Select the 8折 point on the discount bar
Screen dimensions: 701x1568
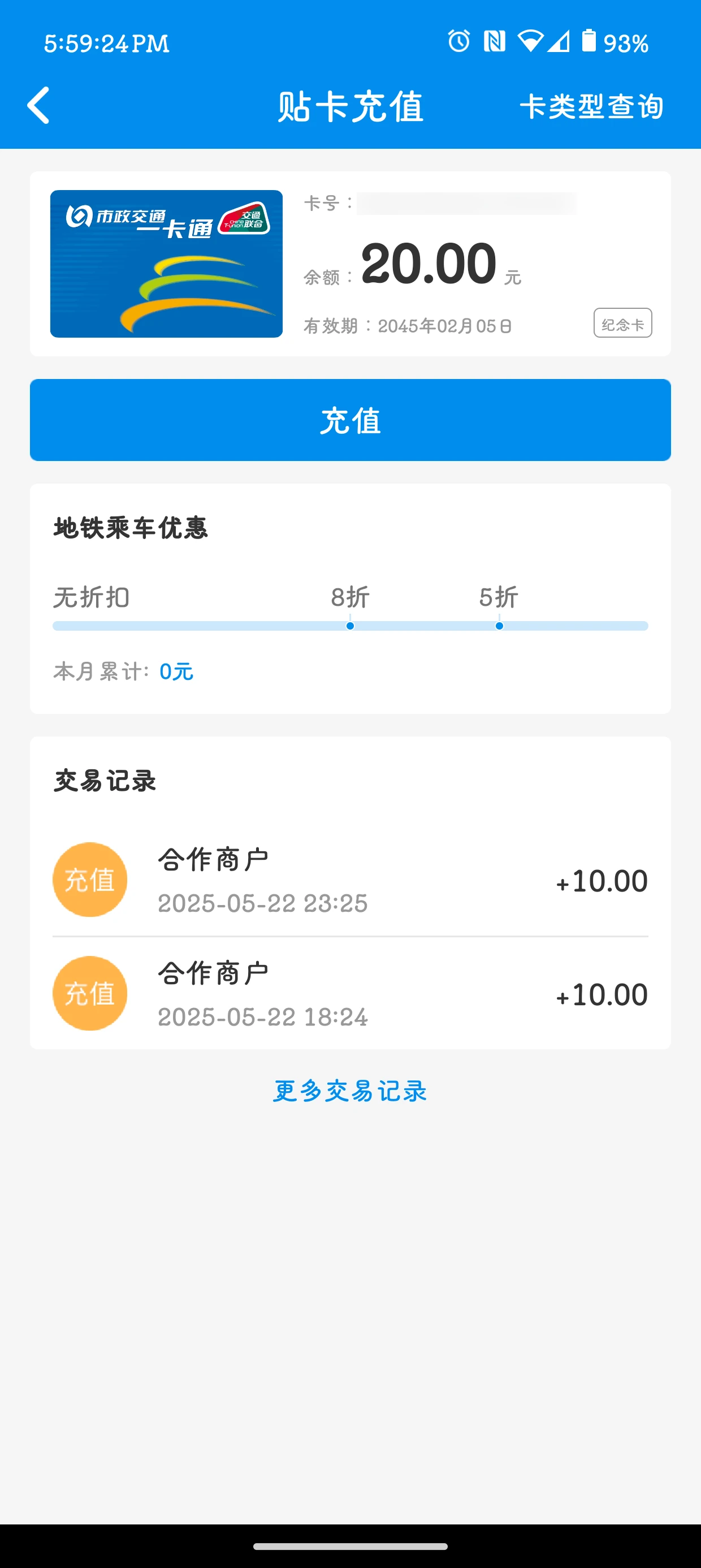(x=350, y=625)
